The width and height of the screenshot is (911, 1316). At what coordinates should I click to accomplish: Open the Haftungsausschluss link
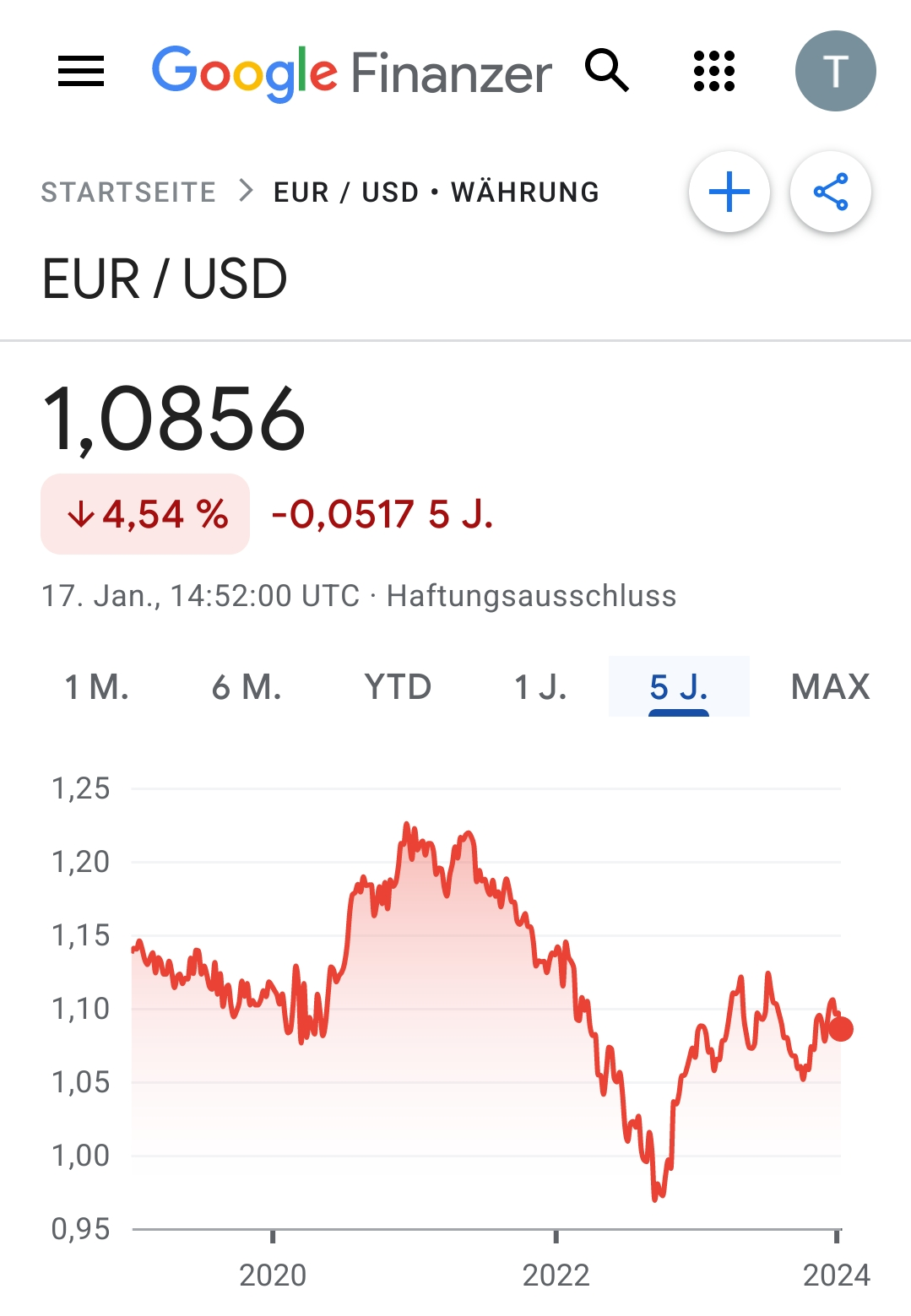pyautogui.click(x=531, y=596)
